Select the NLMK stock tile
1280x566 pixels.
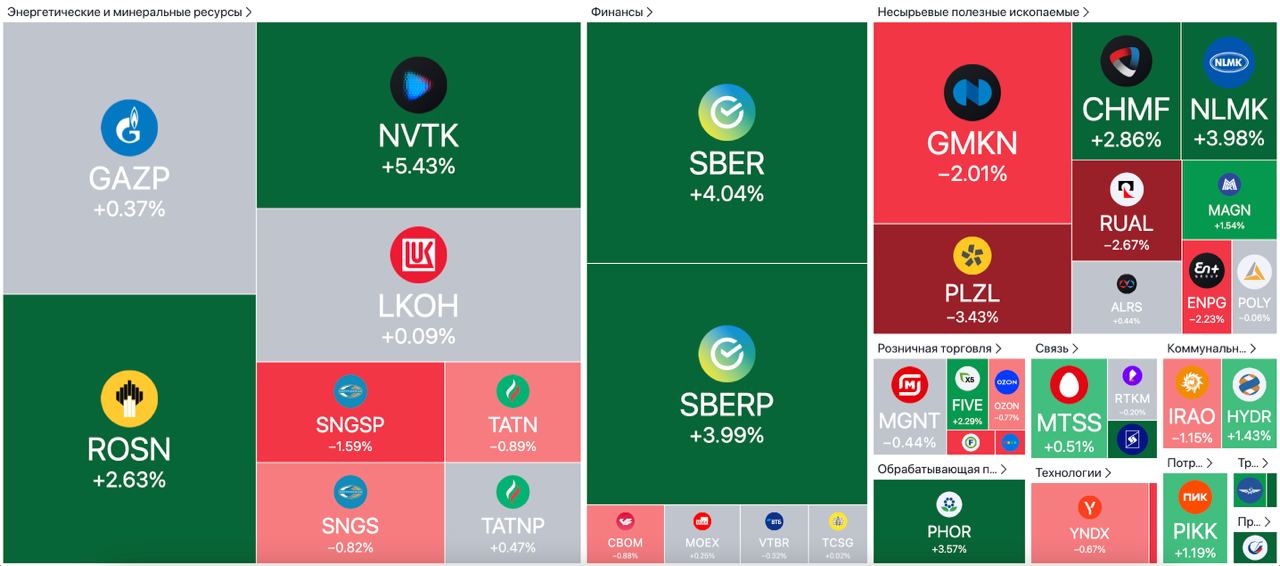[x=1230, y=91]
